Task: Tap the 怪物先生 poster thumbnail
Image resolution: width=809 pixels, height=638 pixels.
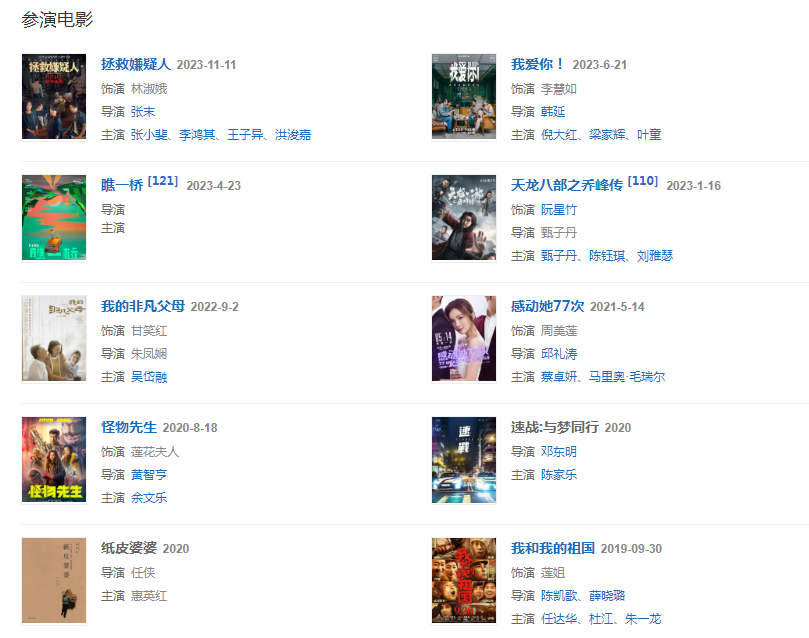Action: [54, 460]
